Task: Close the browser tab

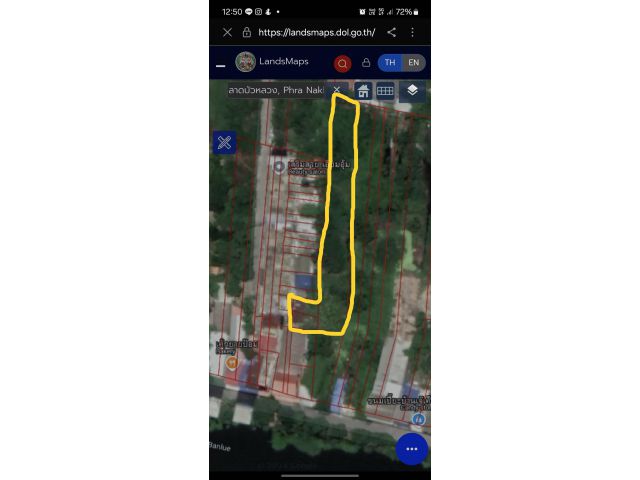Action: click(227, 32)
